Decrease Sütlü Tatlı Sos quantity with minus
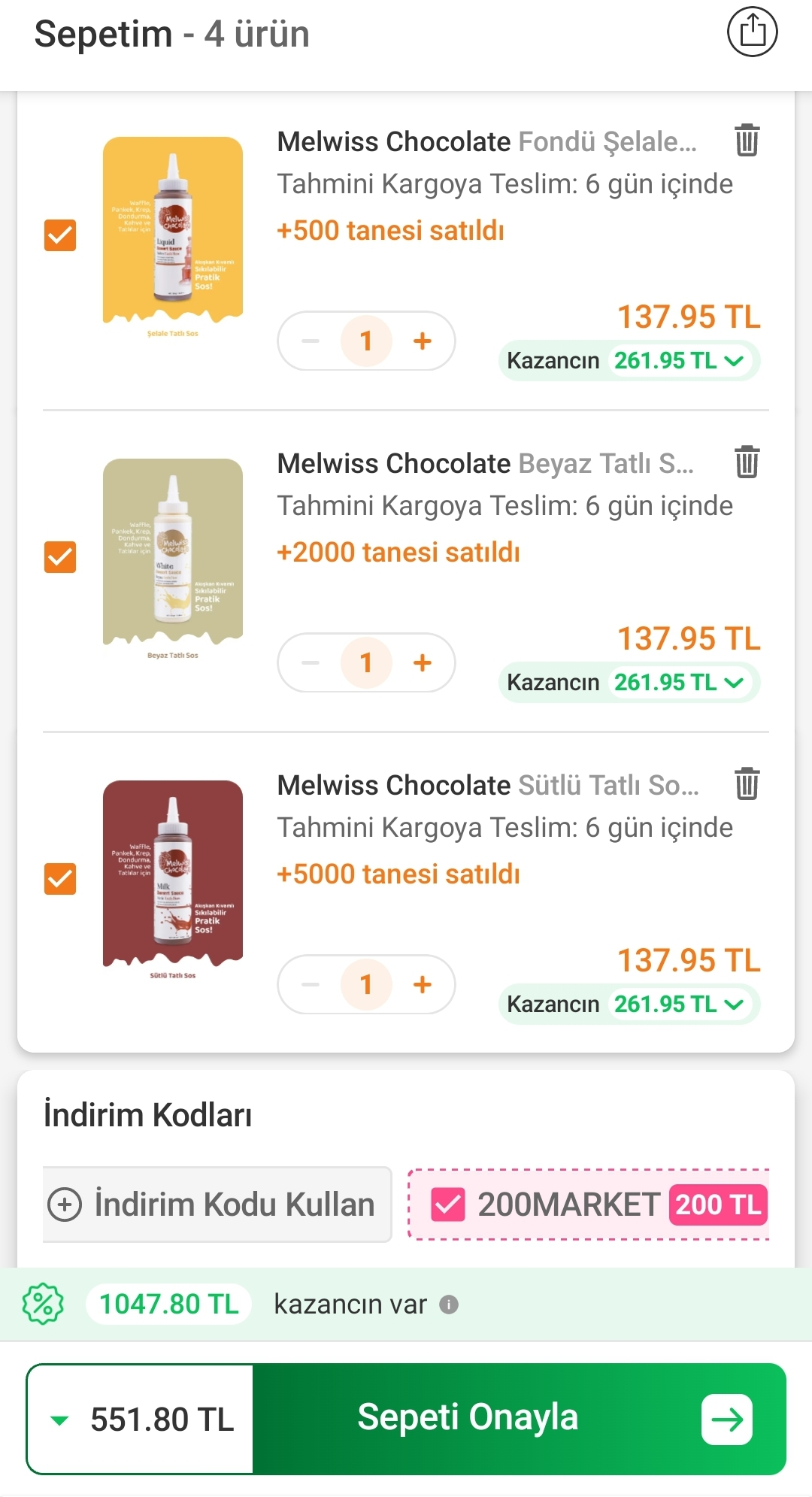The width and height of the screenshot is (812, 1497). [311, 984]
